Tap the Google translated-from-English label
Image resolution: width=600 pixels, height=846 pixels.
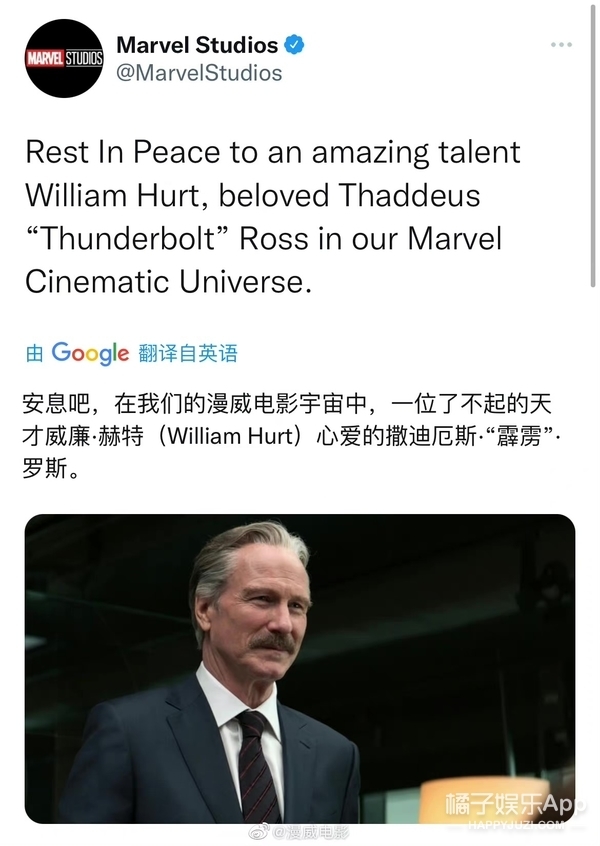point(131,353)
